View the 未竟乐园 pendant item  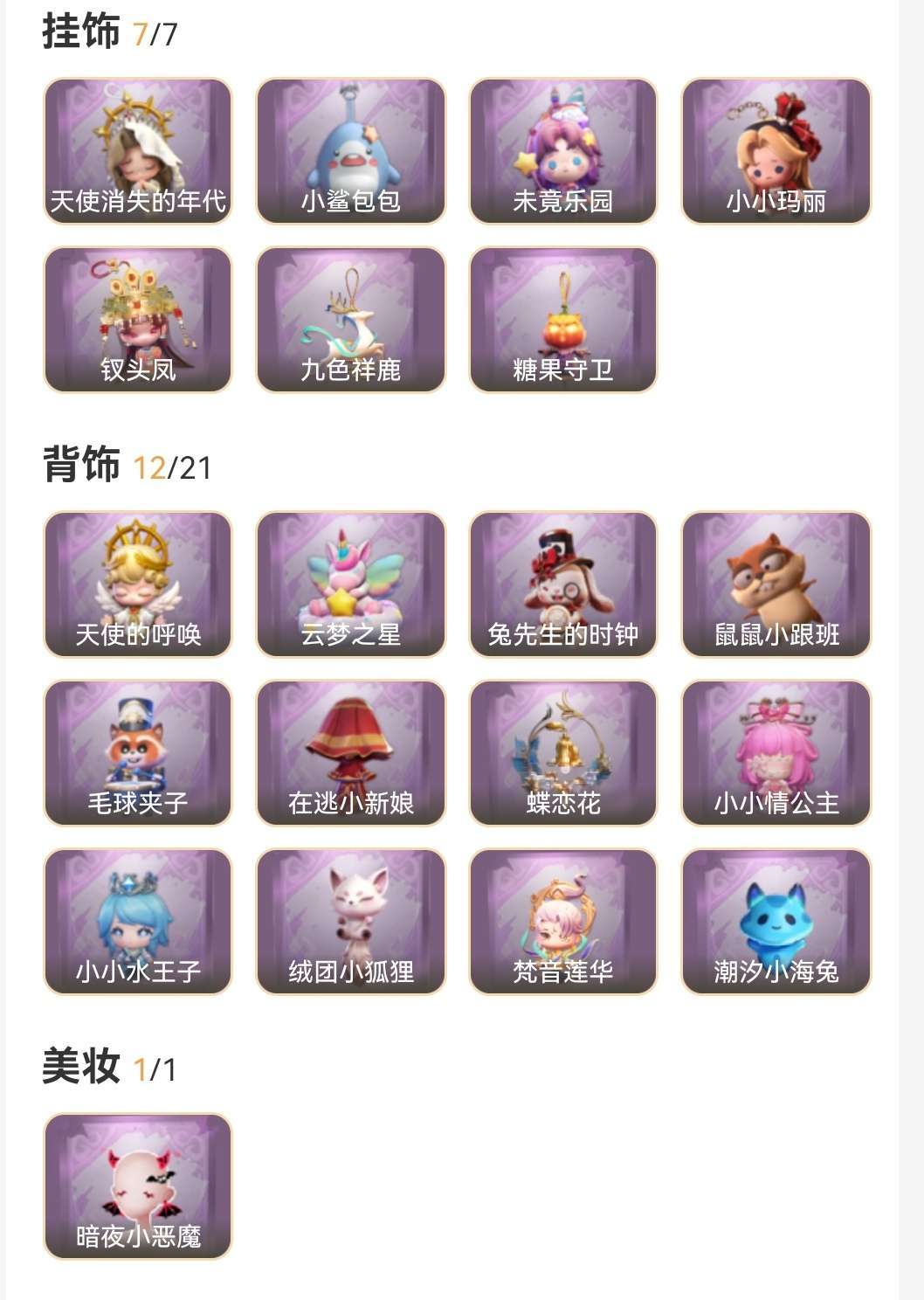tap(563, 151)
